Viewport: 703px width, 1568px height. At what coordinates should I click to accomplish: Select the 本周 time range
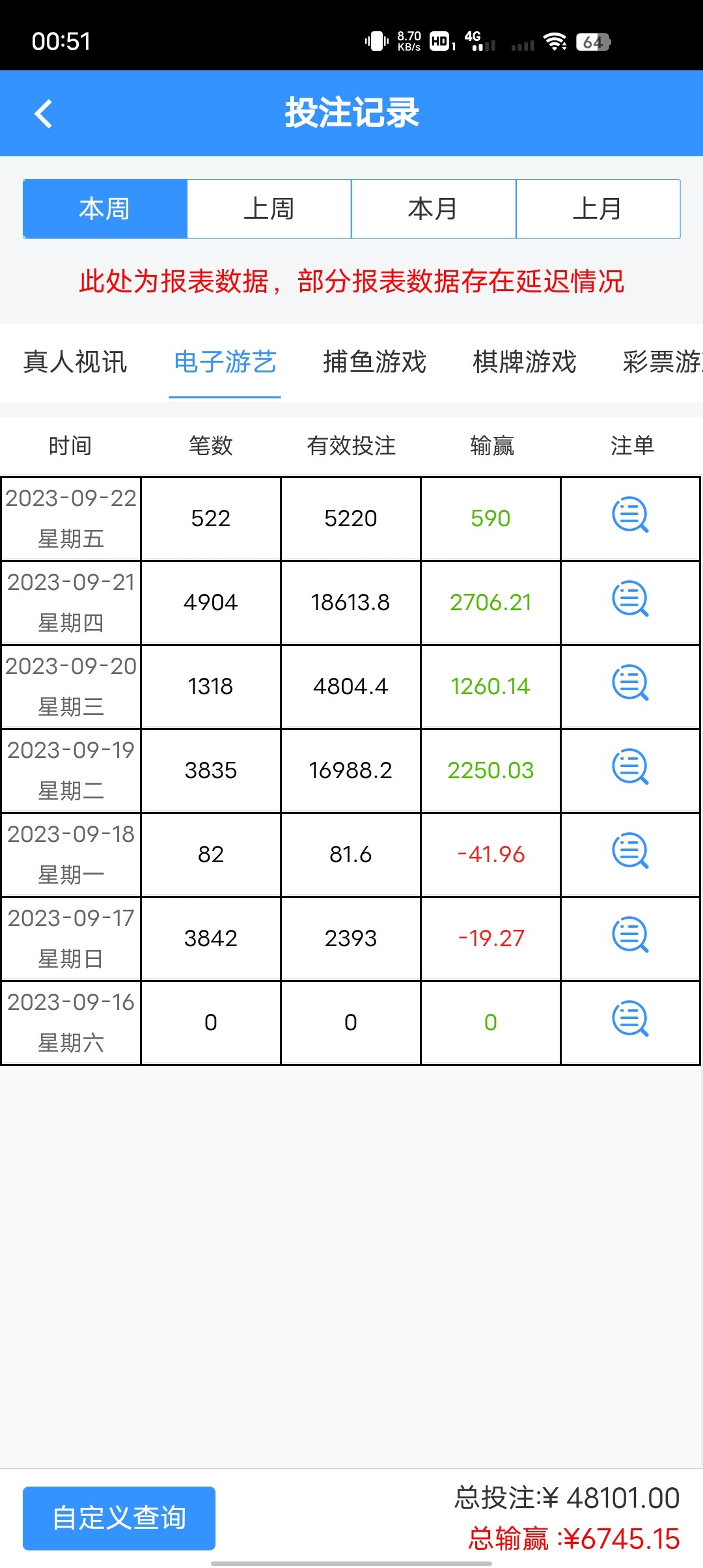105,209
